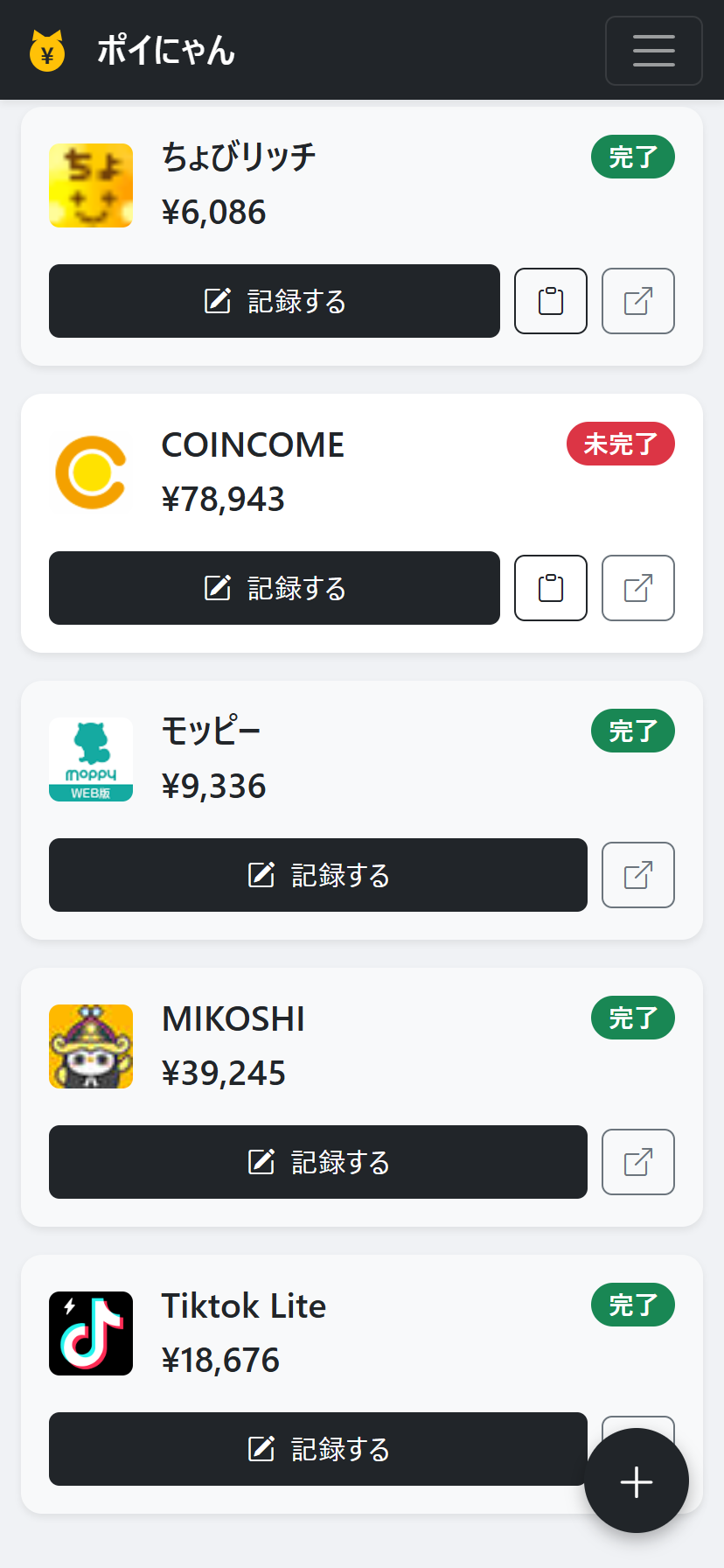Tap 記録する for ちょびリッチ

pos(274,301)
